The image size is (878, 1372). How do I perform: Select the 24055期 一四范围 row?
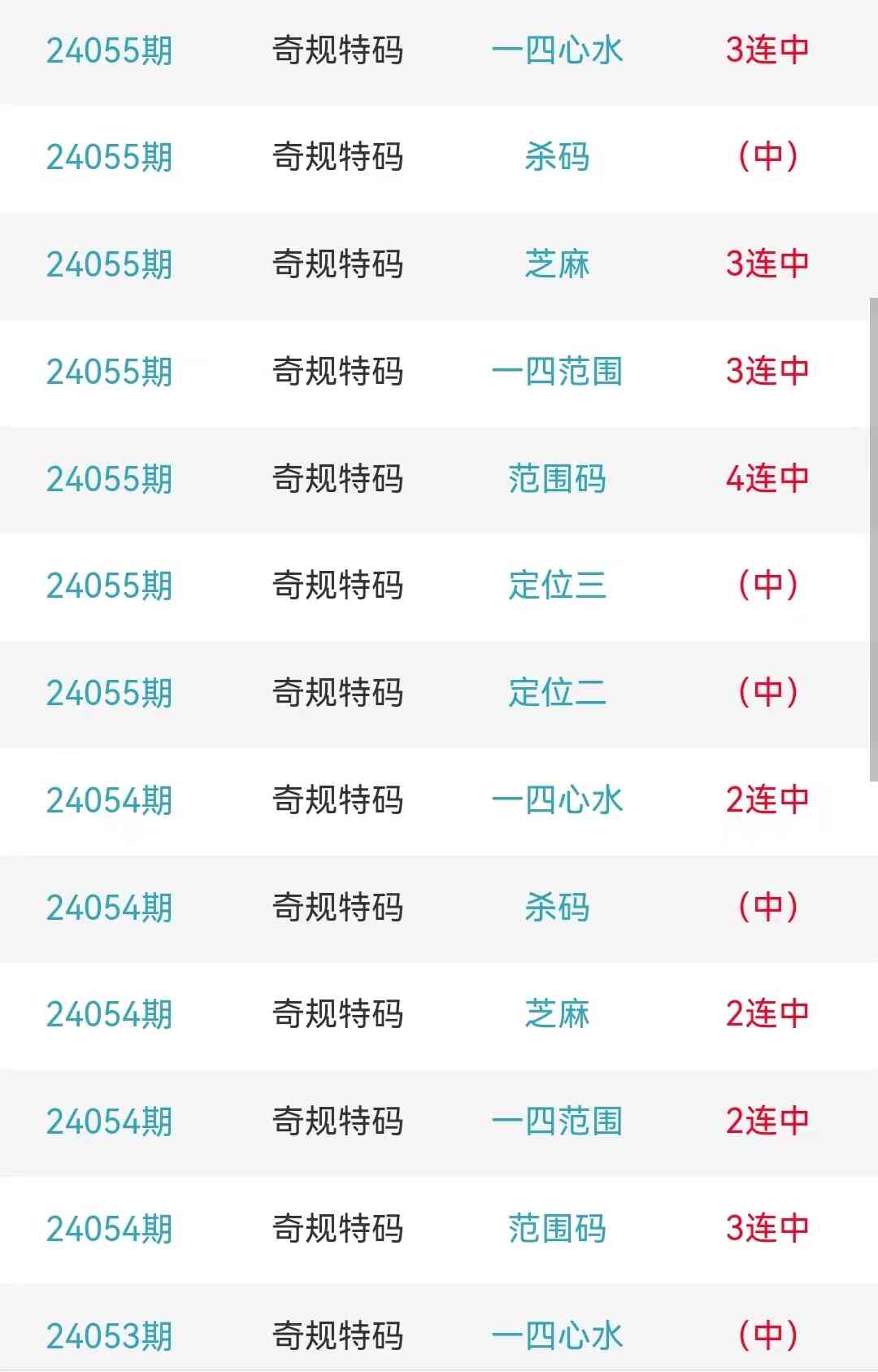click(x=557, y=372)
